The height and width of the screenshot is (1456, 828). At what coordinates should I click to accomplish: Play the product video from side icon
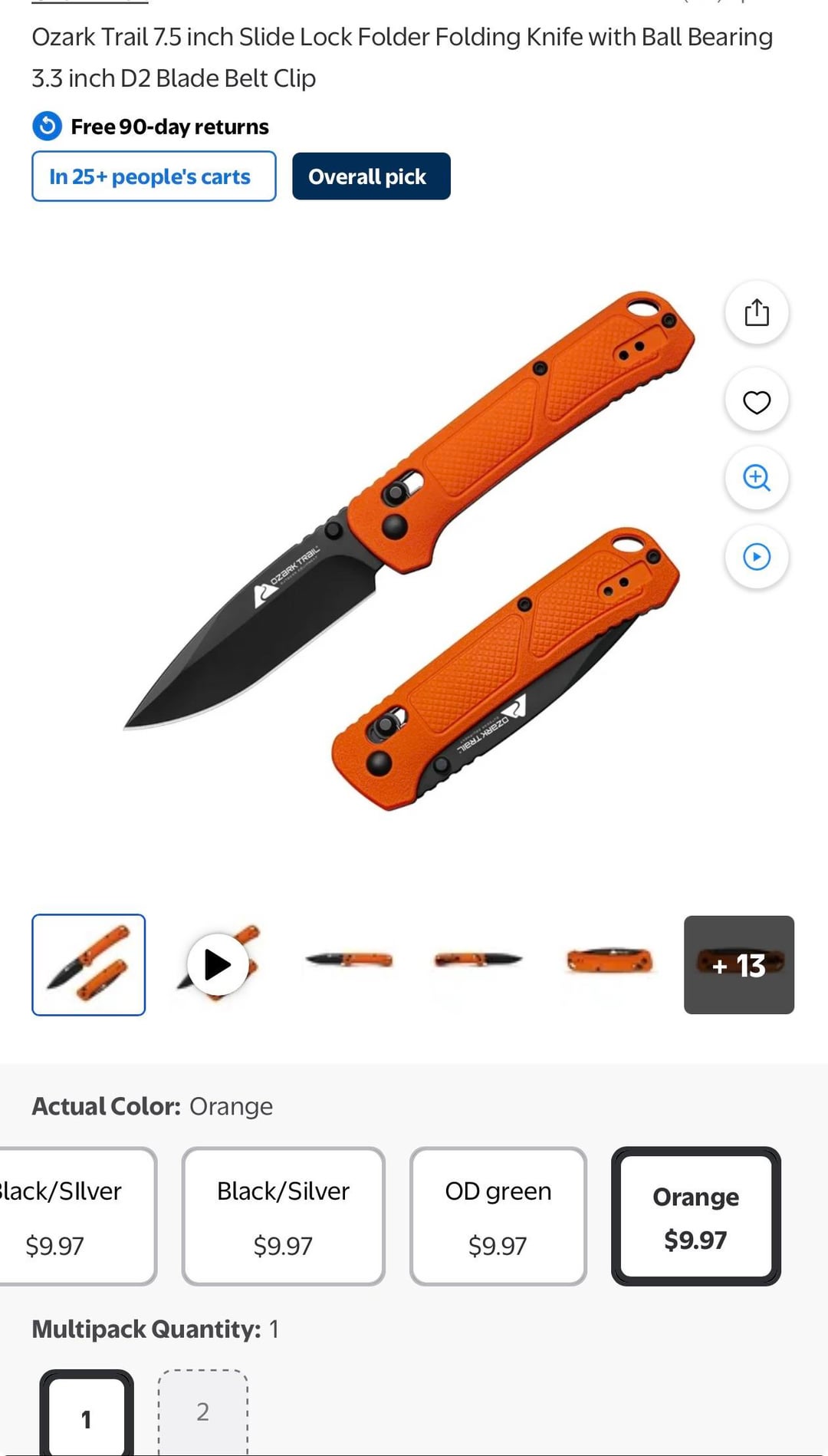756,556
